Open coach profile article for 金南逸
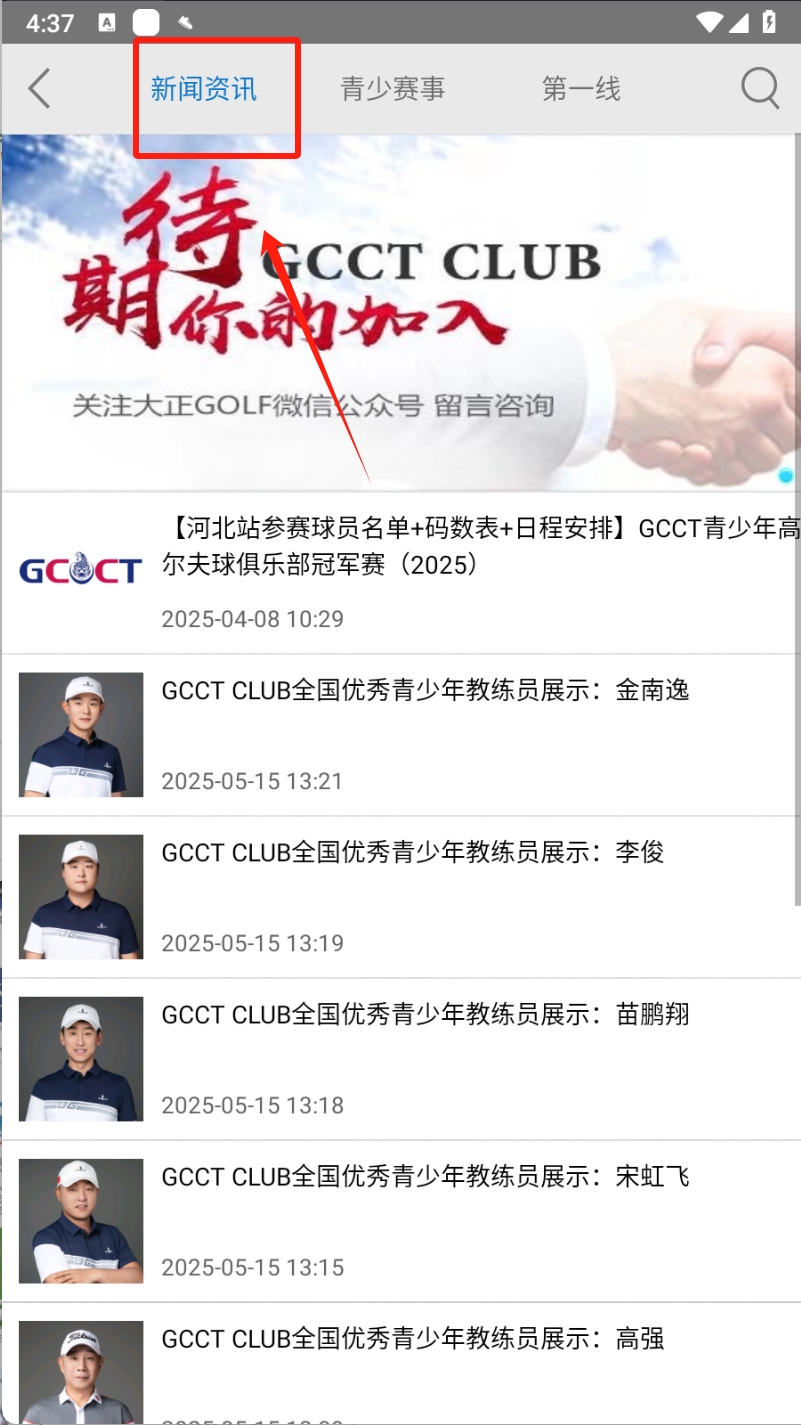This screenshot has height=1425, width=801. click(x=425, y=690)
